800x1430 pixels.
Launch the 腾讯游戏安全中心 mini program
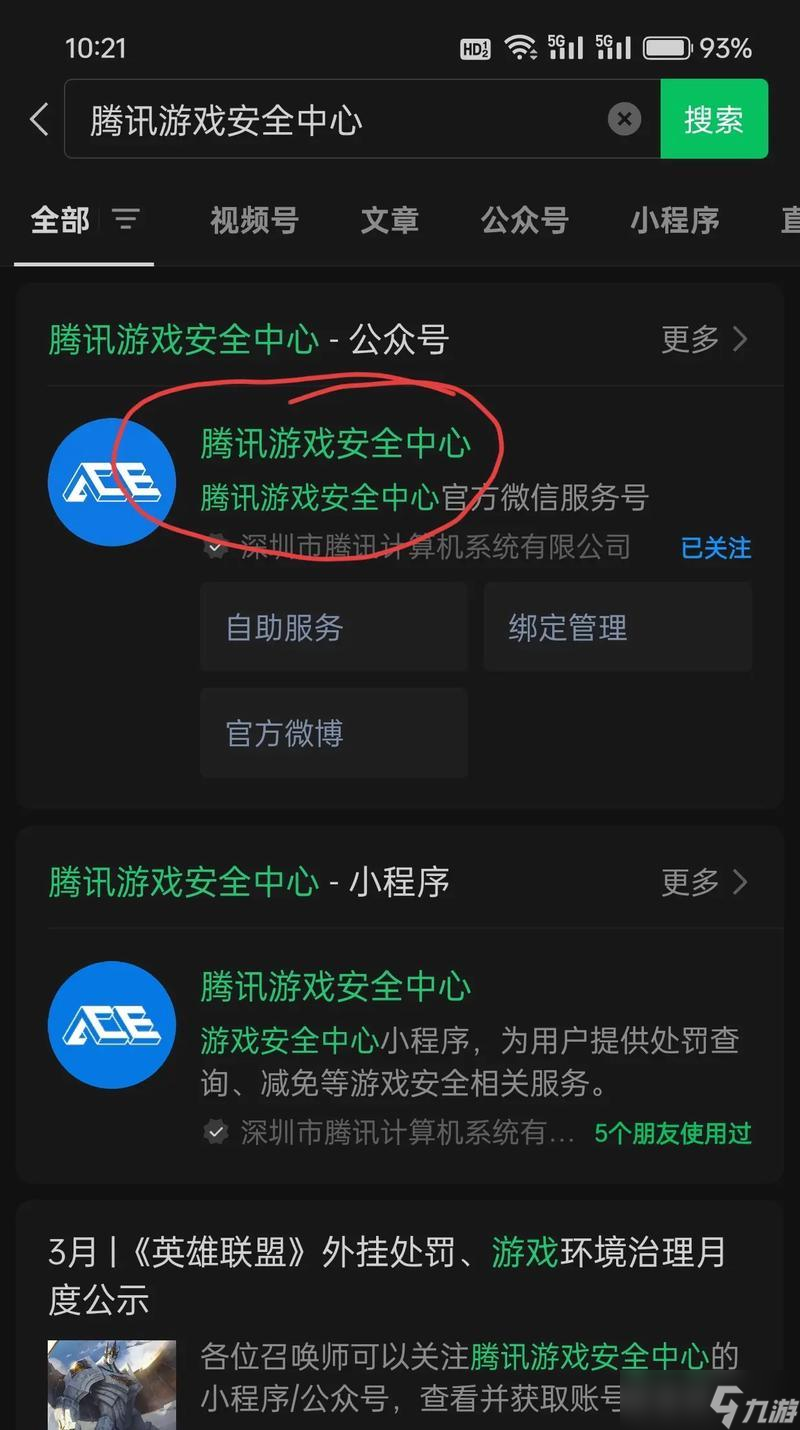click(x=335, y=987)
